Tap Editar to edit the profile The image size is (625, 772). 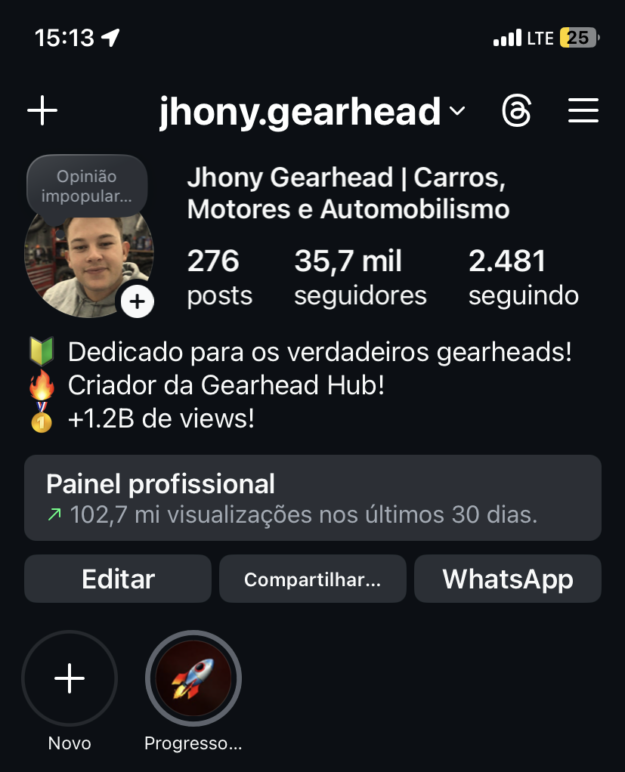click(118, 579)
